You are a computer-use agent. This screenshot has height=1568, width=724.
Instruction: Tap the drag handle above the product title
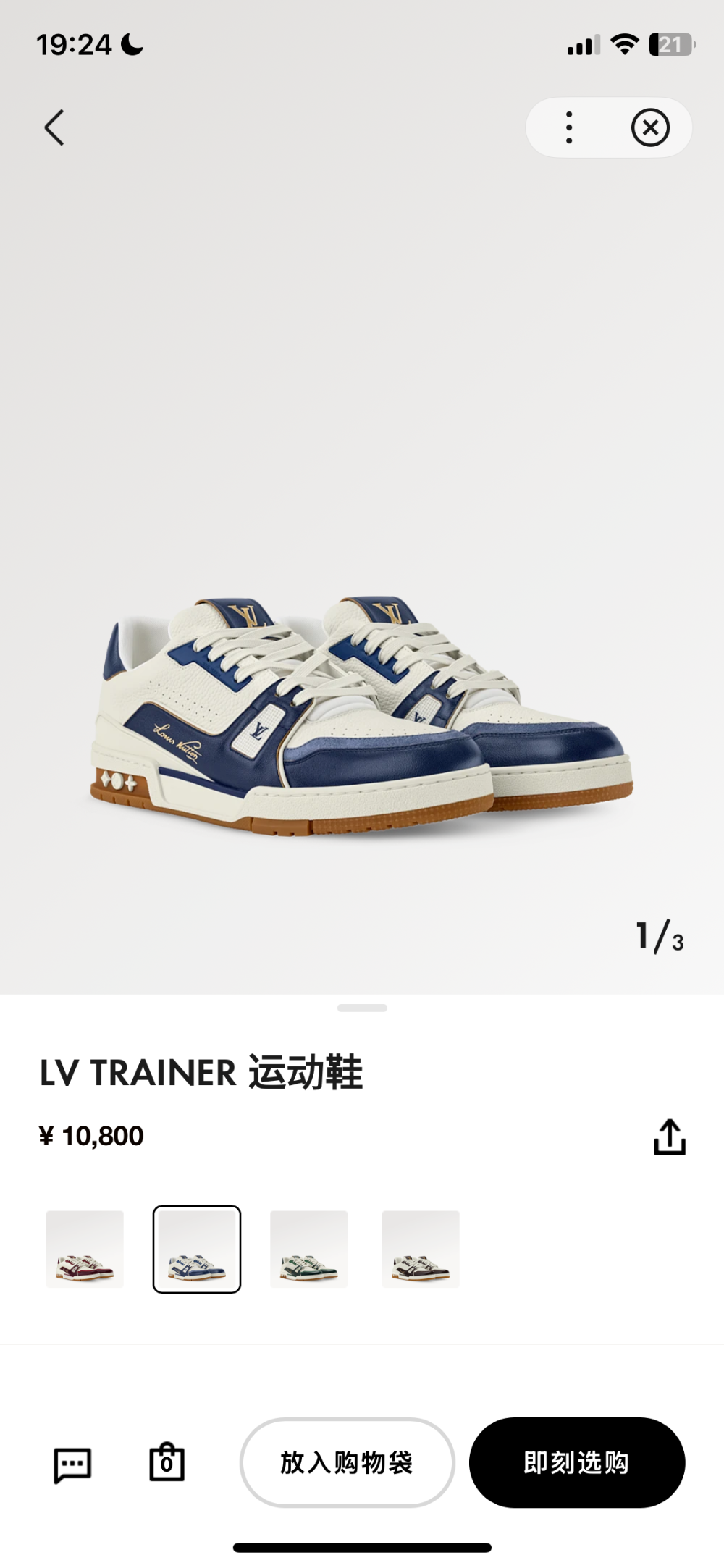362,1008
